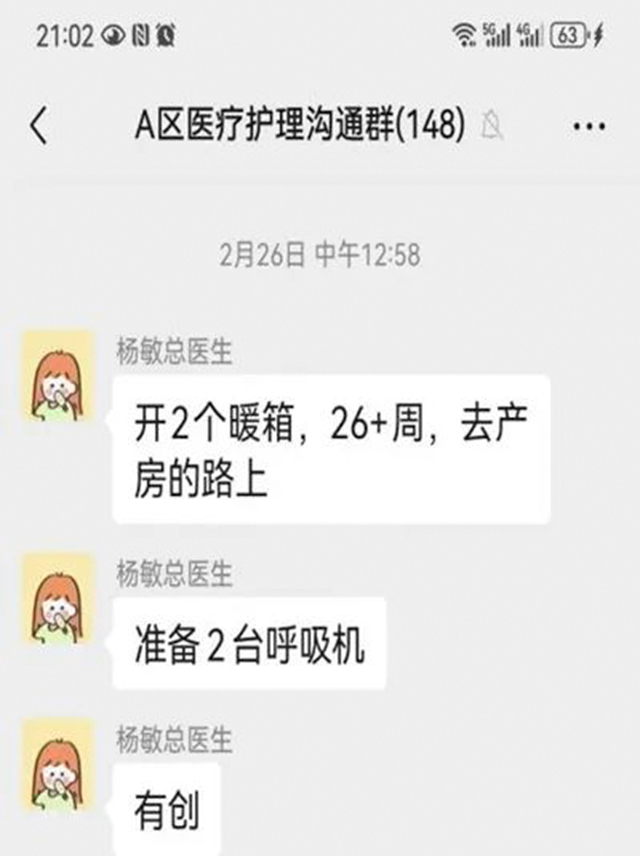Tap 杨敏总医生's avatar beside the 有创 message
The height and width of the screenshot is (856, 640).
(57, 763)
